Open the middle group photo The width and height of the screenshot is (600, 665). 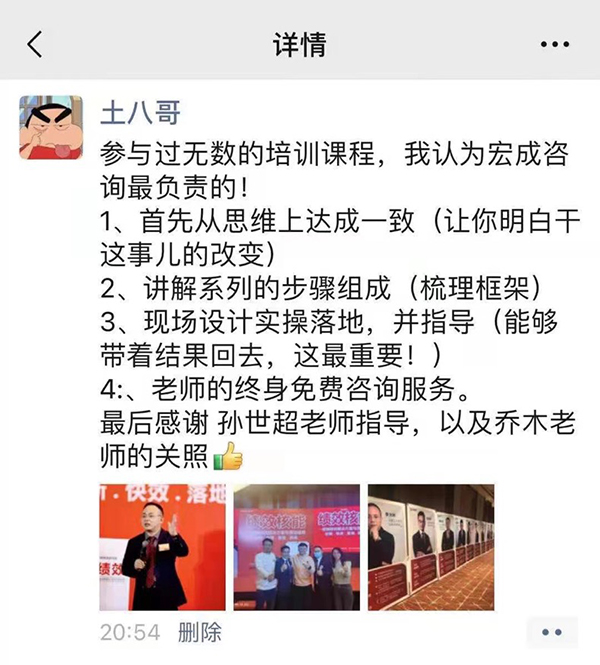click(x=296, y=547)
